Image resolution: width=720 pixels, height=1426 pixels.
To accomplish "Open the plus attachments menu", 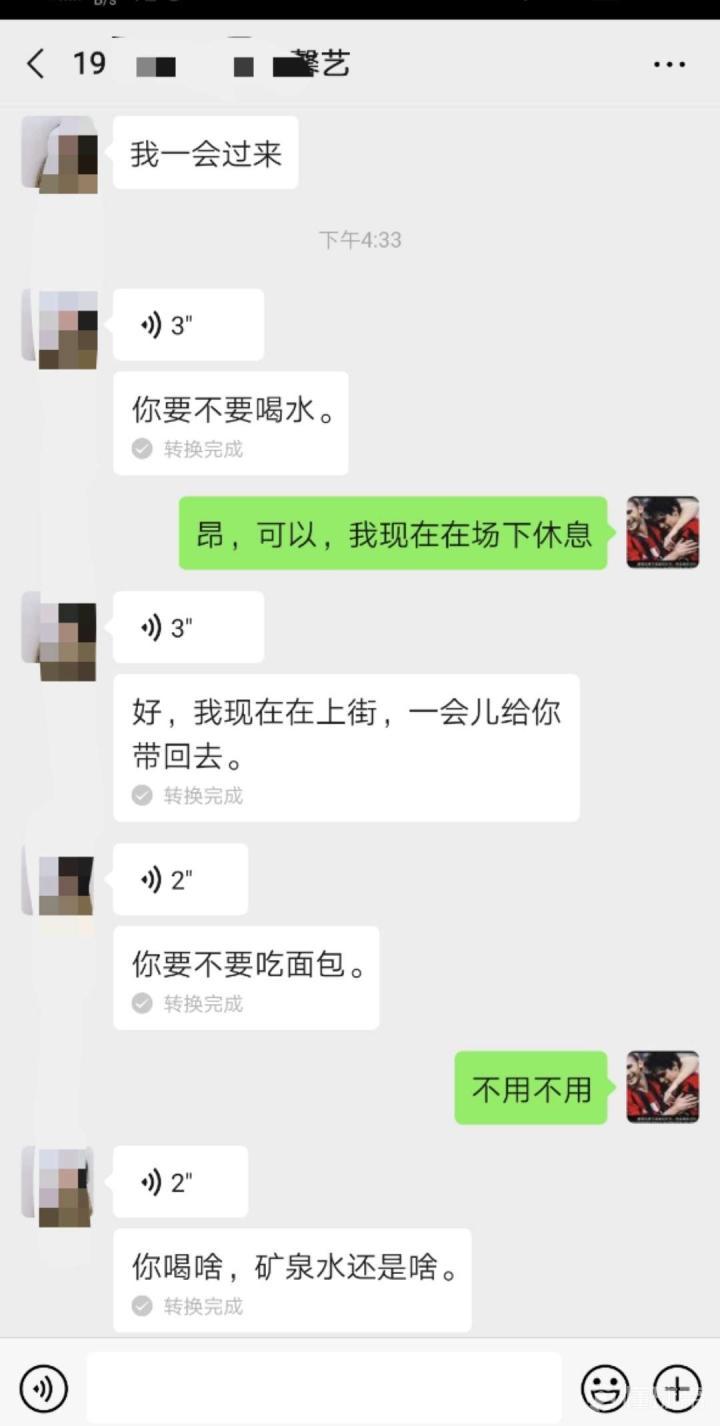I will pyautogui.click(x=677, y=1388).
